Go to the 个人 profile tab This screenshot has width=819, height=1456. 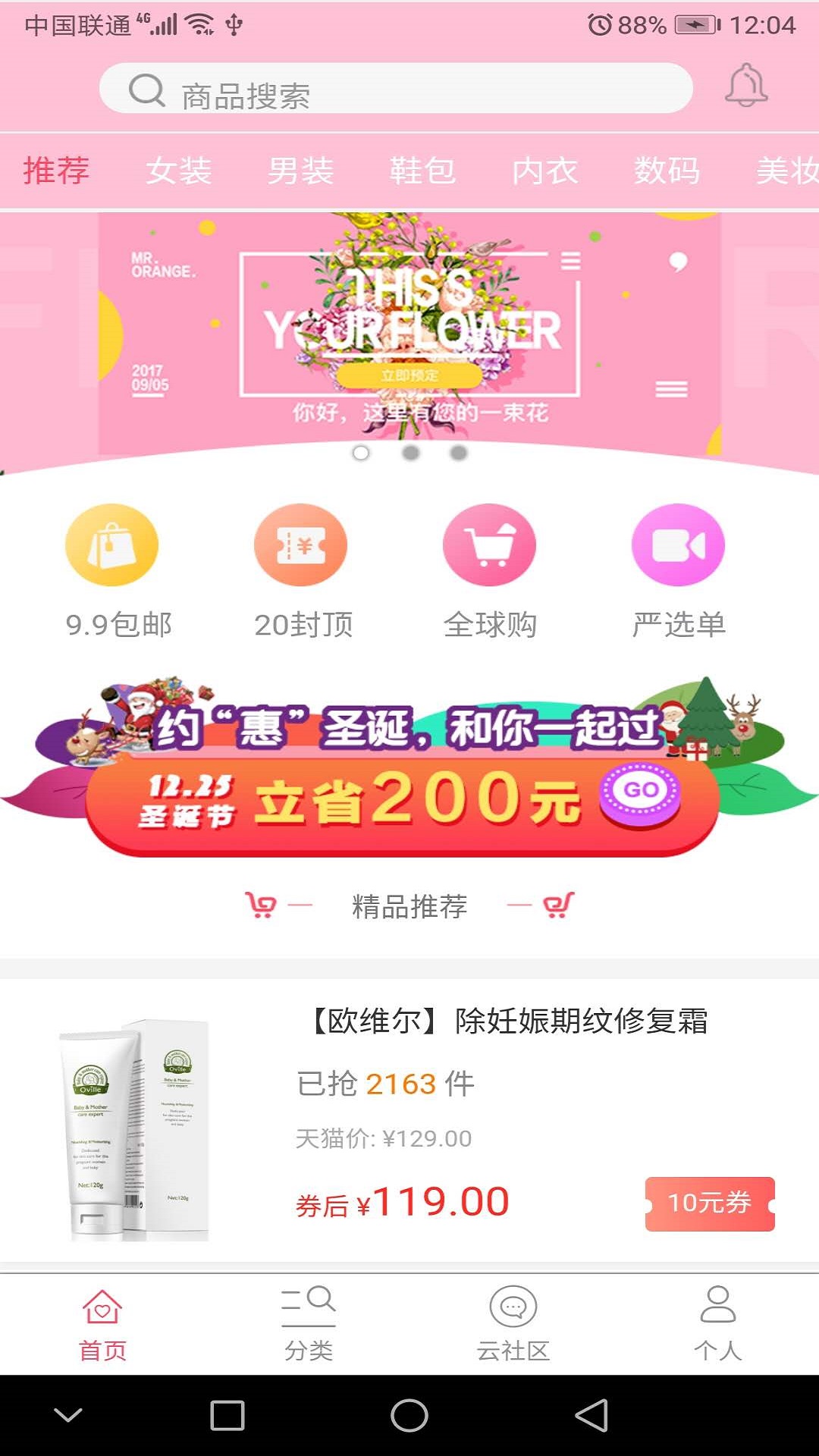point(717,1323)
